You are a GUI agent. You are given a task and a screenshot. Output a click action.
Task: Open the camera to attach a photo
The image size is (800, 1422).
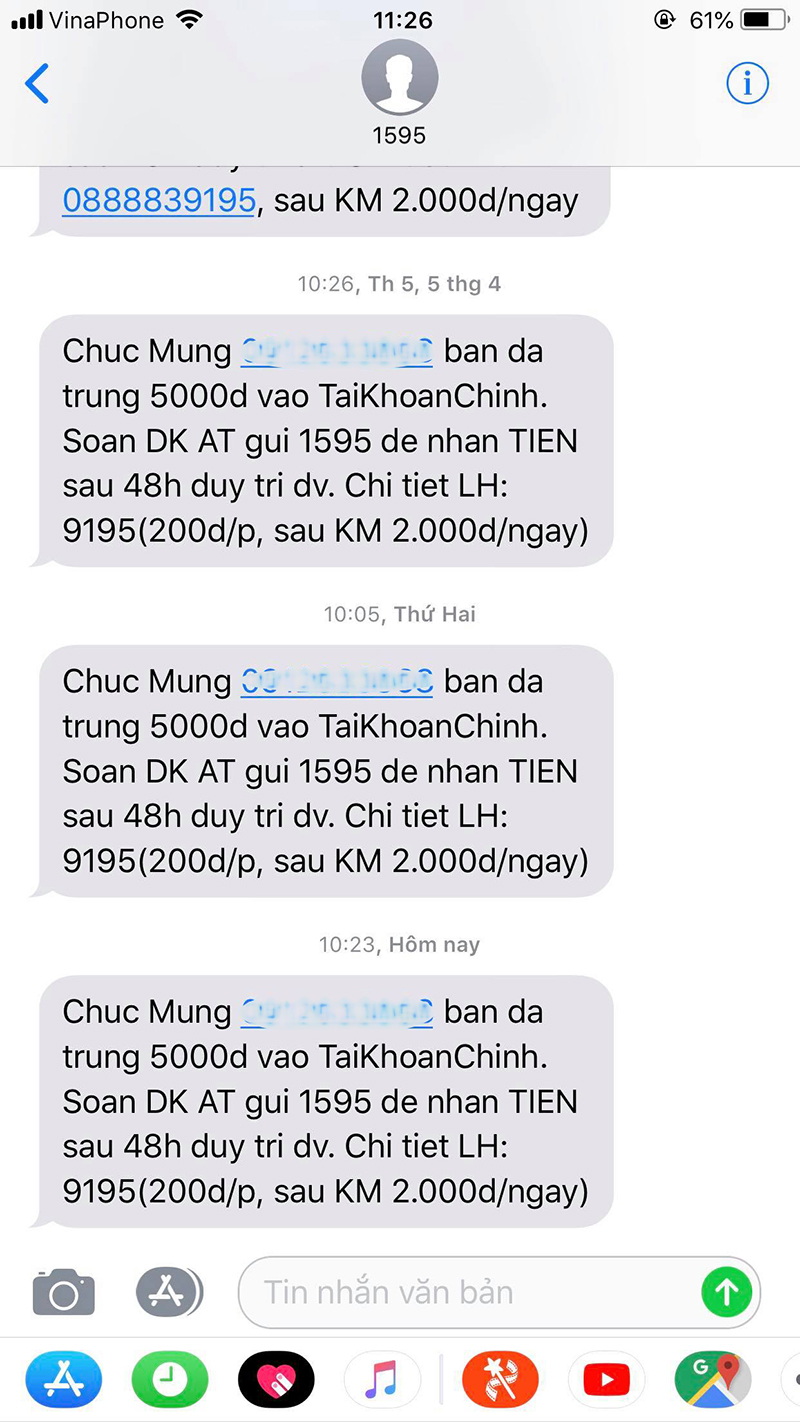(x=64, y=1292)
